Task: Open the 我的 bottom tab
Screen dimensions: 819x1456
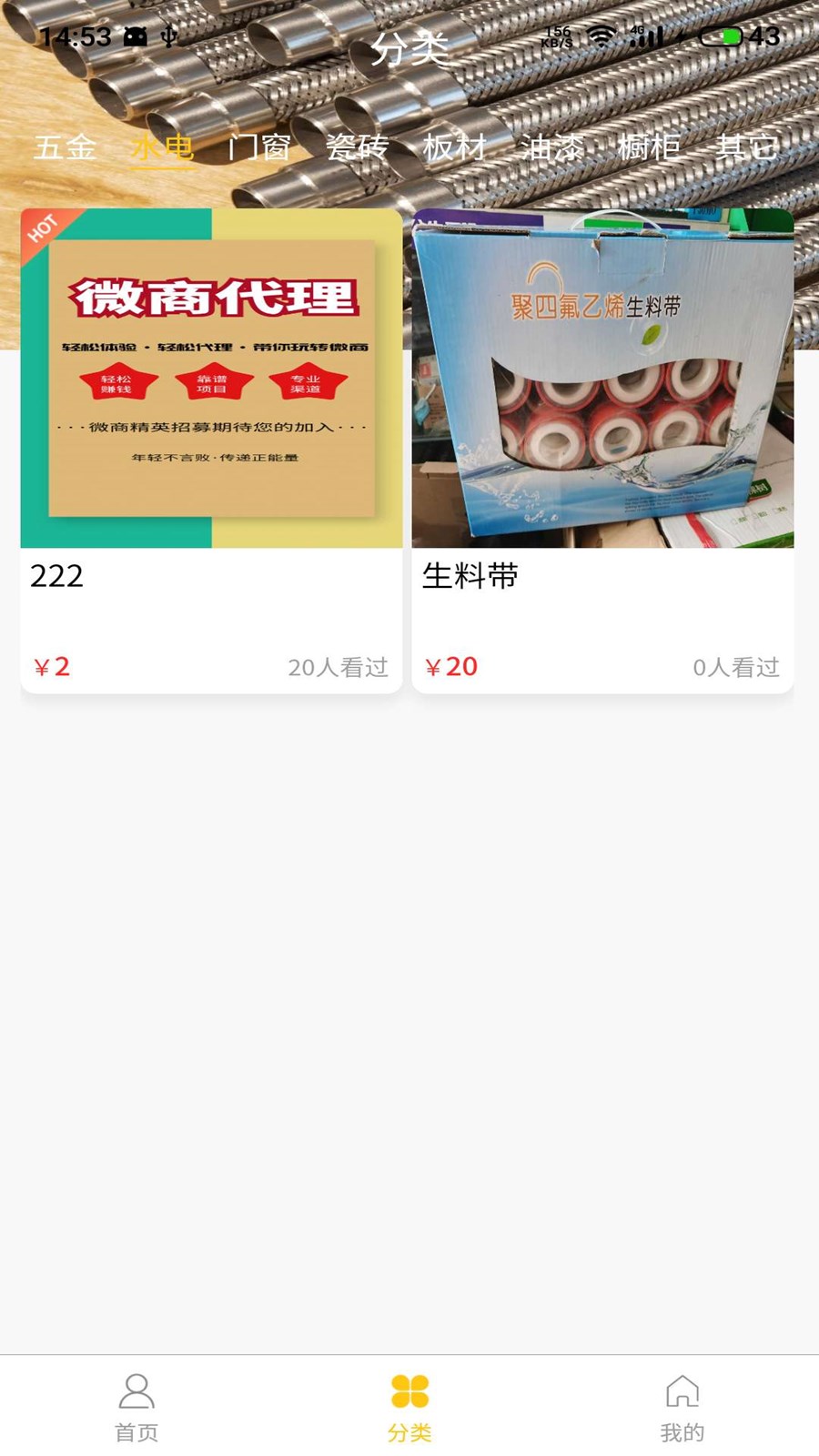Action: point(682,1407)
